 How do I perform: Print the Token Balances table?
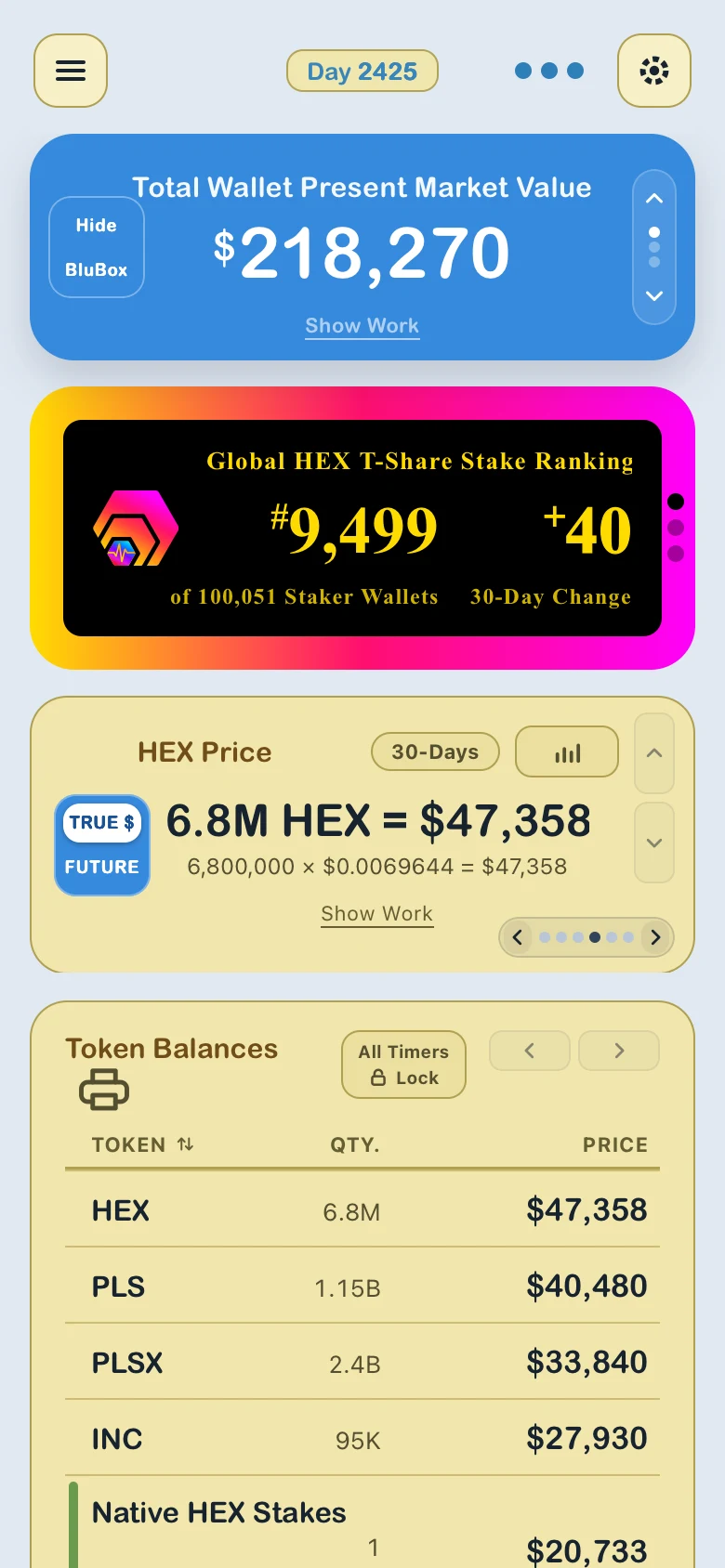[x=104, y=1089]
